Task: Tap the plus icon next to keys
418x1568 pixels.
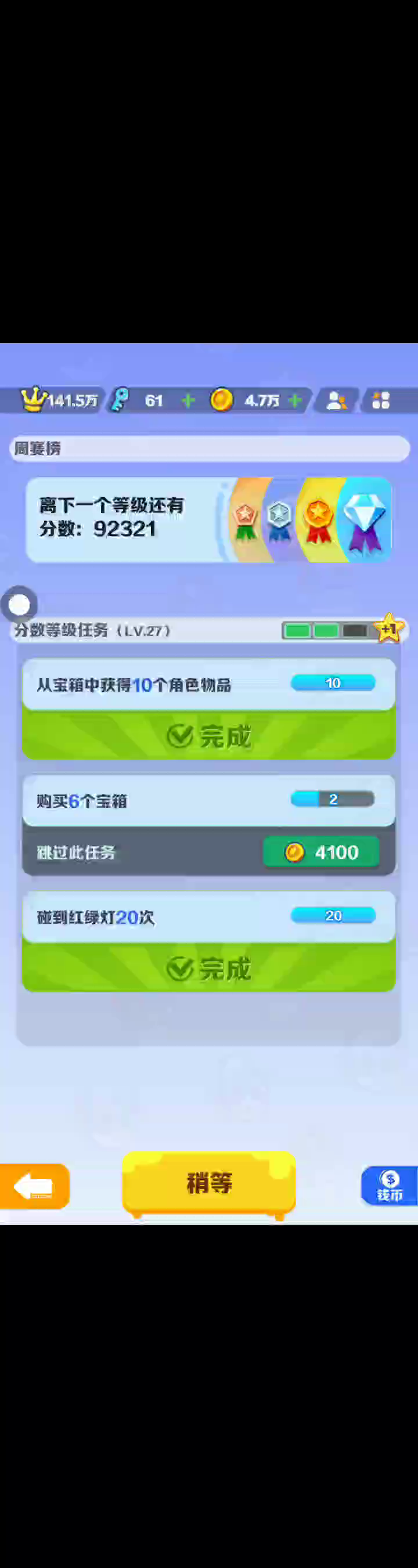Action: pyautogui.click(x=188, y=400)
